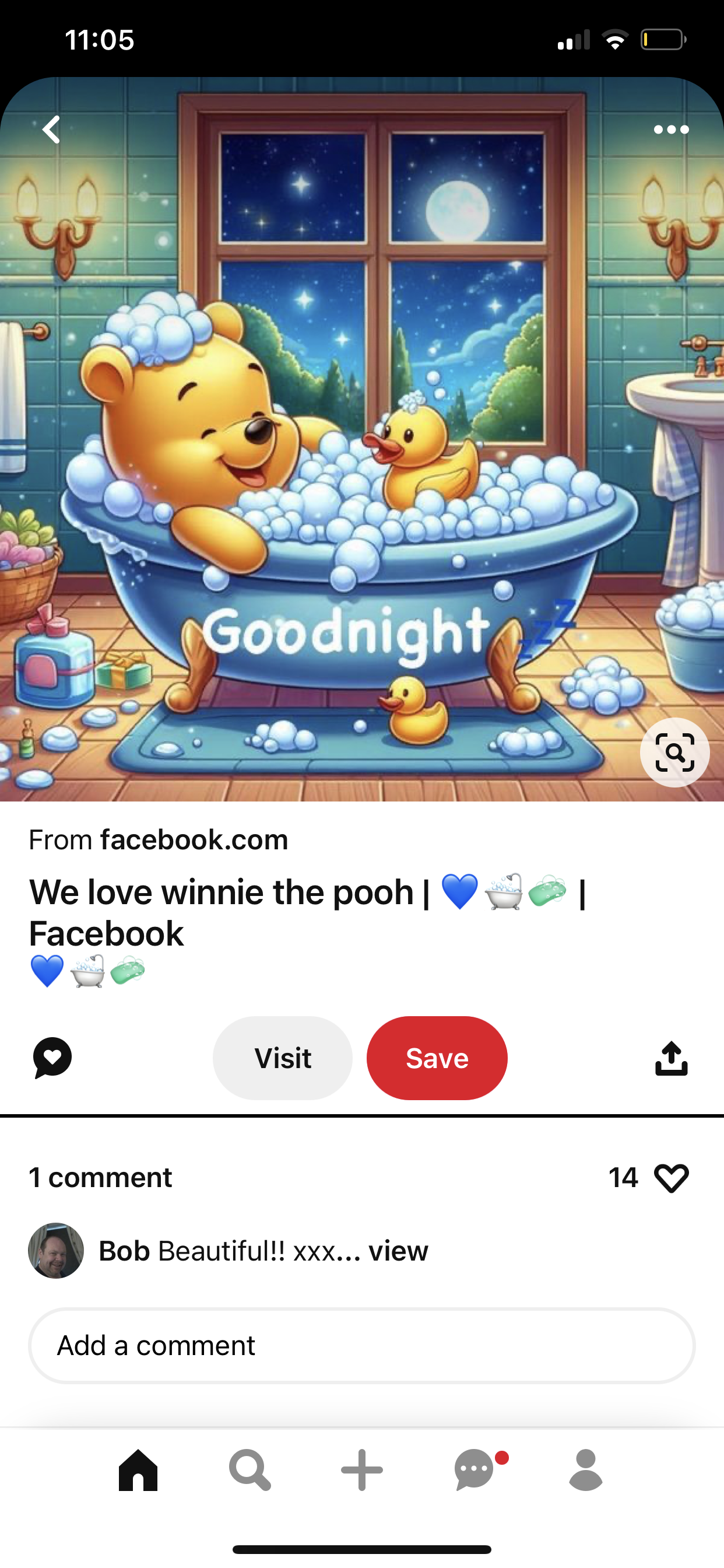Image resolution: width=724 pixels, height=1568 pixels.
Task: View Bob's full comment
Action: 398,1251
